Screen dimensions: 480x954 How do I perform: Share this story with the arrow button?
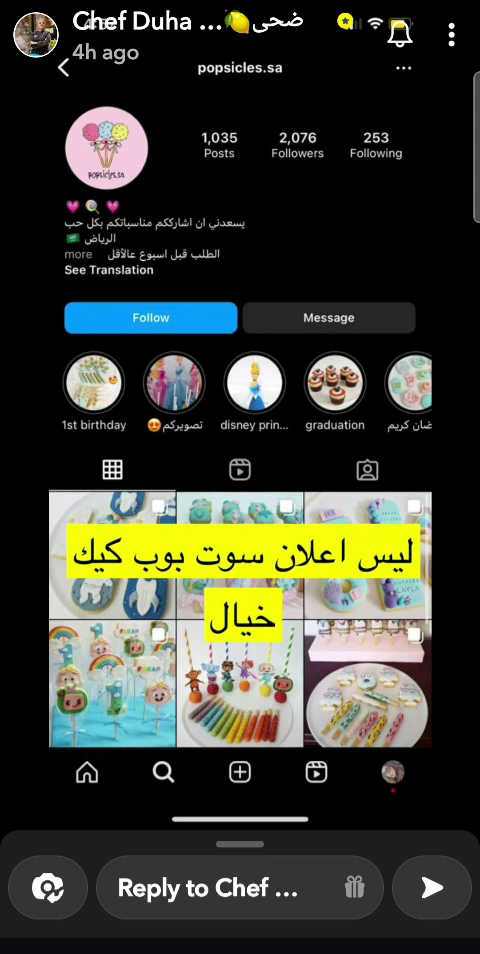[432, 888]
